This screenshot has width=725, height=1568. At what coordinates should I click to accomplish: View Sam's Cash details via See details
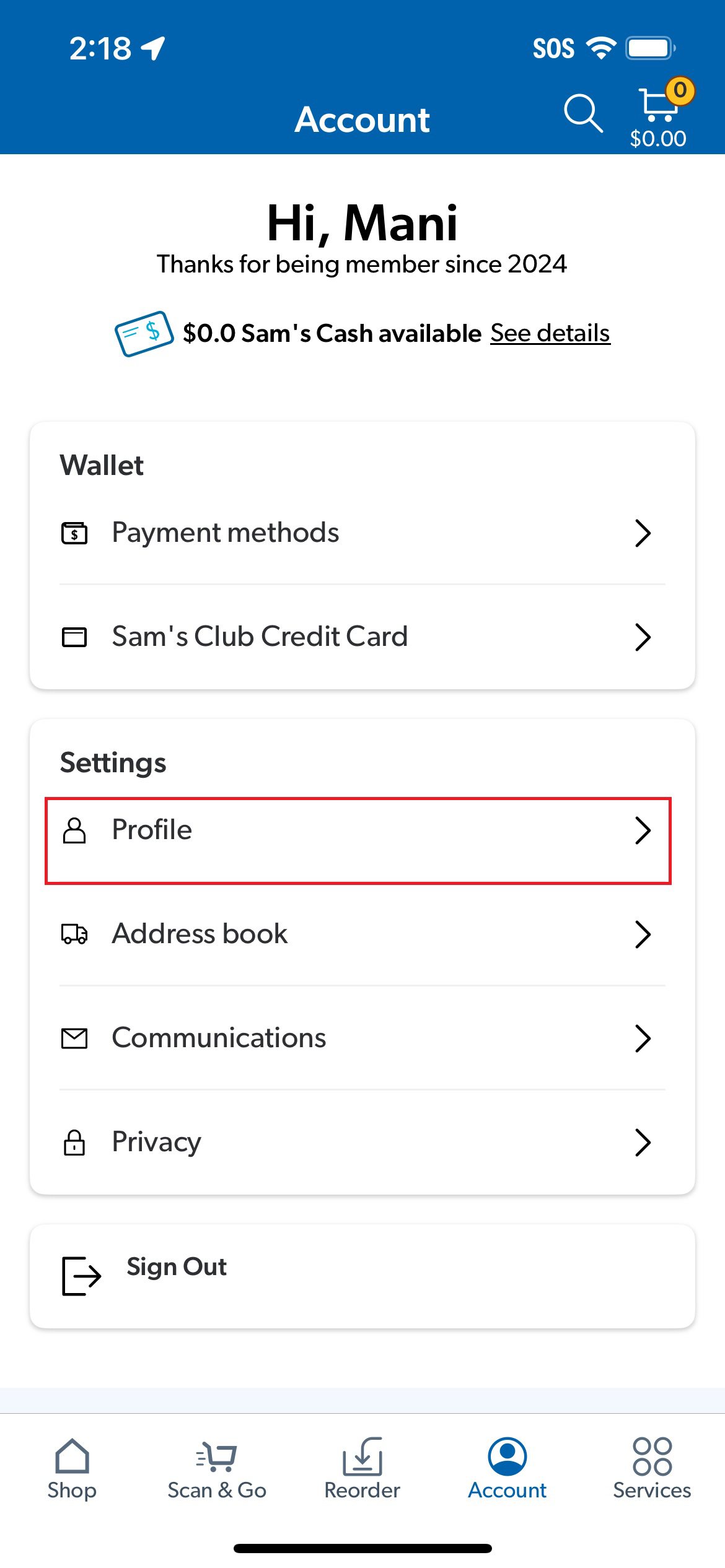pos(550,333)
